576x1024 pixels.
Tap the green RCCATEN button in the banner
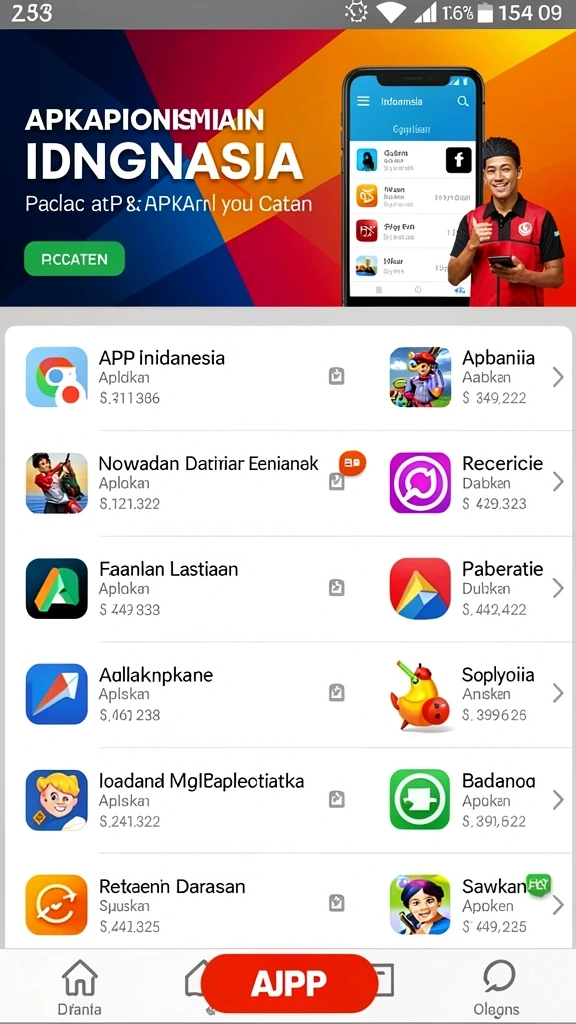pos(74,259)
